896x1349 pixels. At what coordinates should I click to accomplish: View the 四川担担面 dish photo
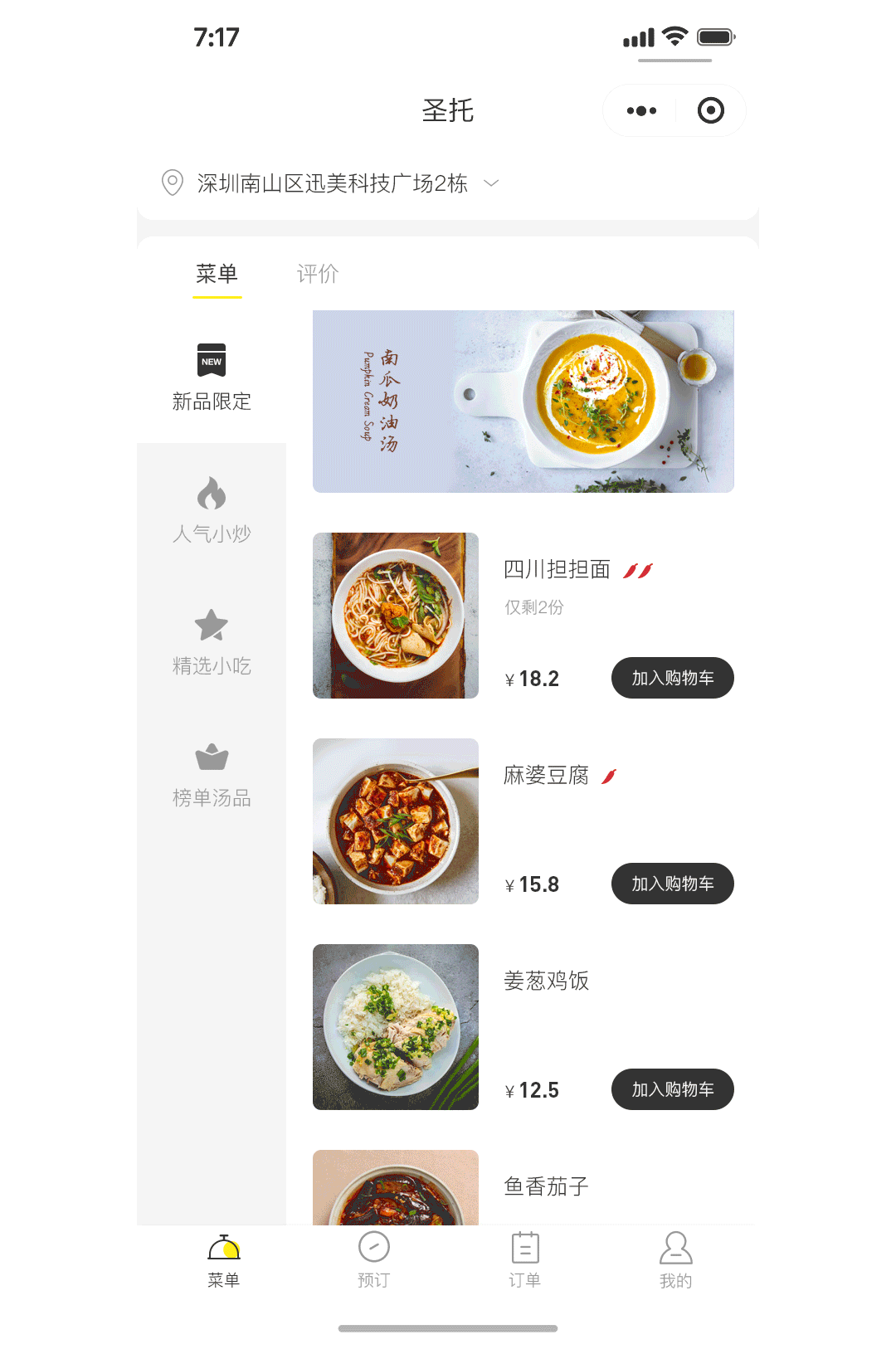396,616
